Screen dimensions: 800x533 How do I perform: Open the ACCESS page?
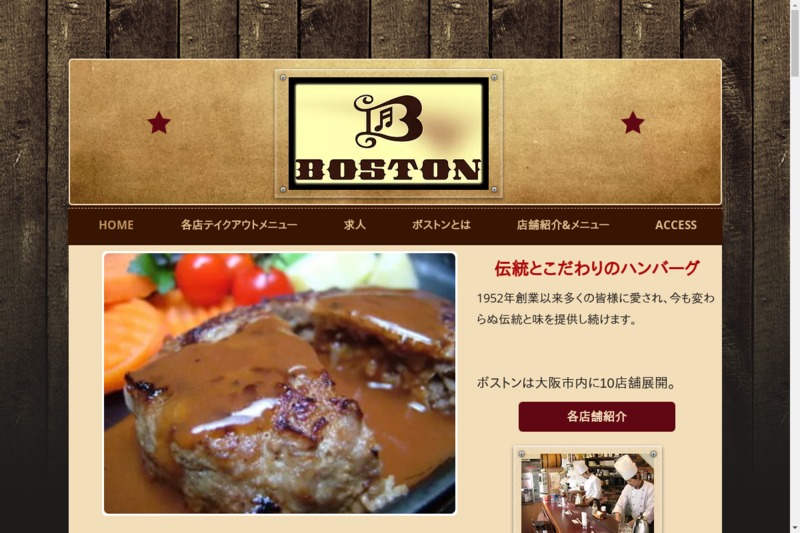[676, 225]
